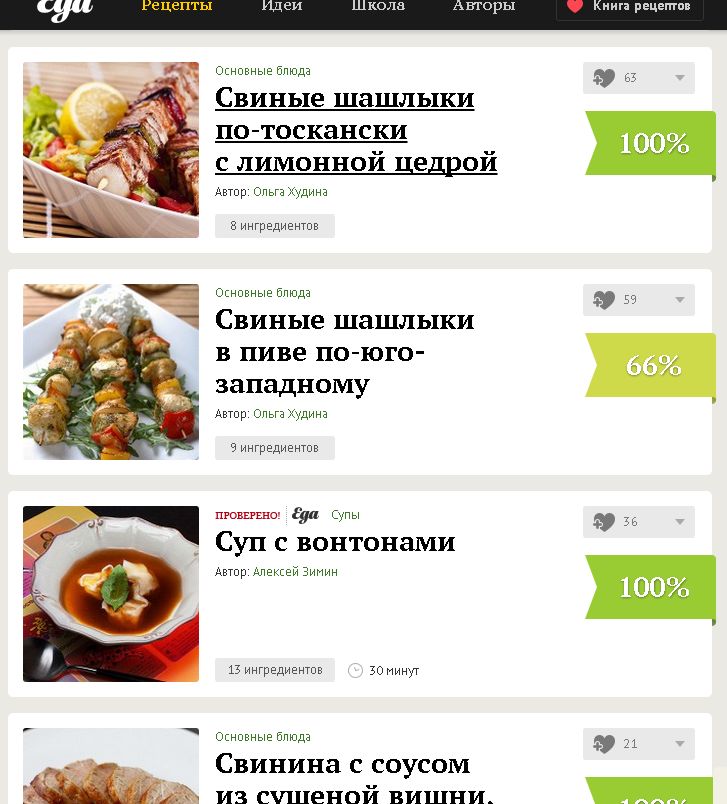Open the Авторы tab
727x804 pixels.
[484, 6]
